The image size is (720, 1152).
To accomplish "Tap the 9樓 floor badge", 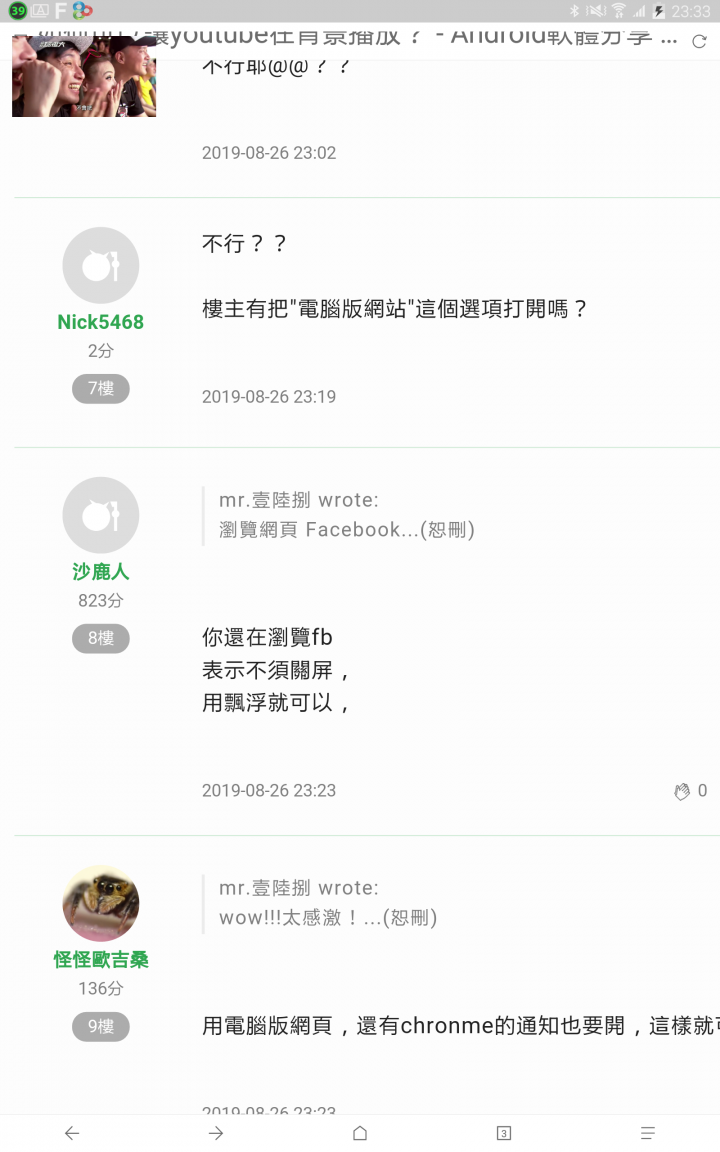I will coord(100,1026).
